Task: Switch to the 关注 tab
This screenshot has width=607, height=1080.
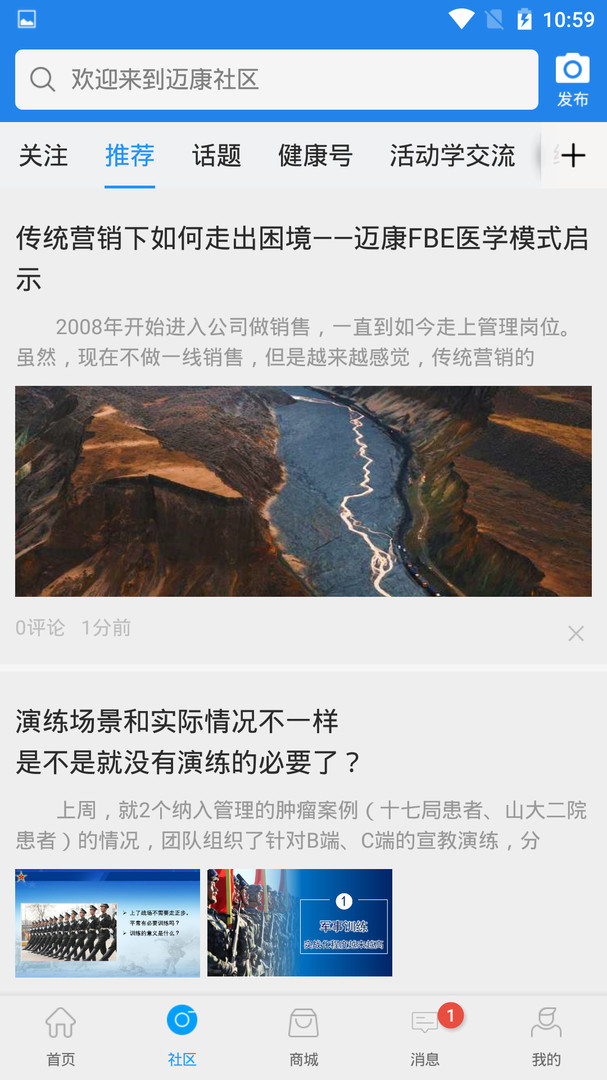Action: pyautogui.click(x=44, y=156)
